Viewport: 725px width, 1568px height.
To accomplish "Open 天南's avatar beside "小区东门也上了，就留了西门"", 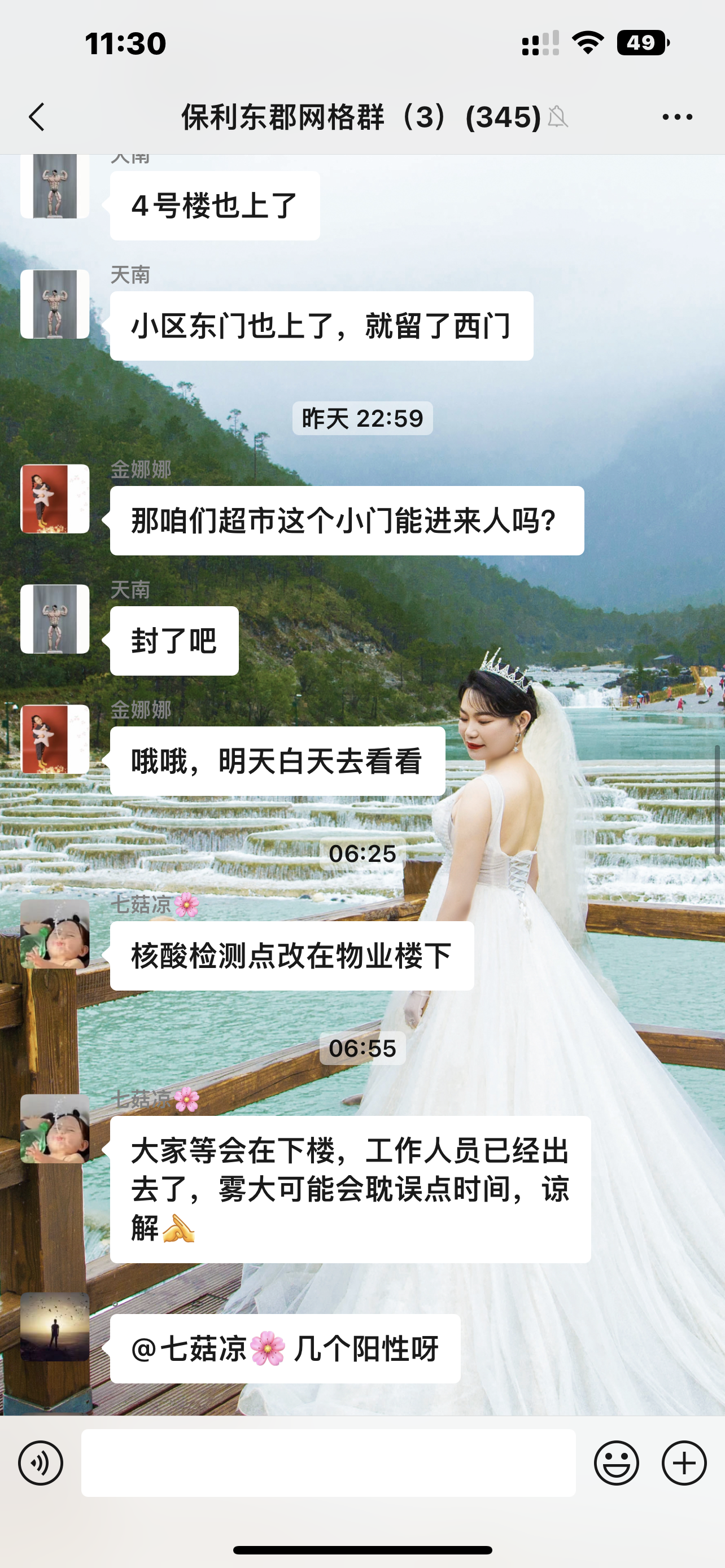I will [55, 304].
